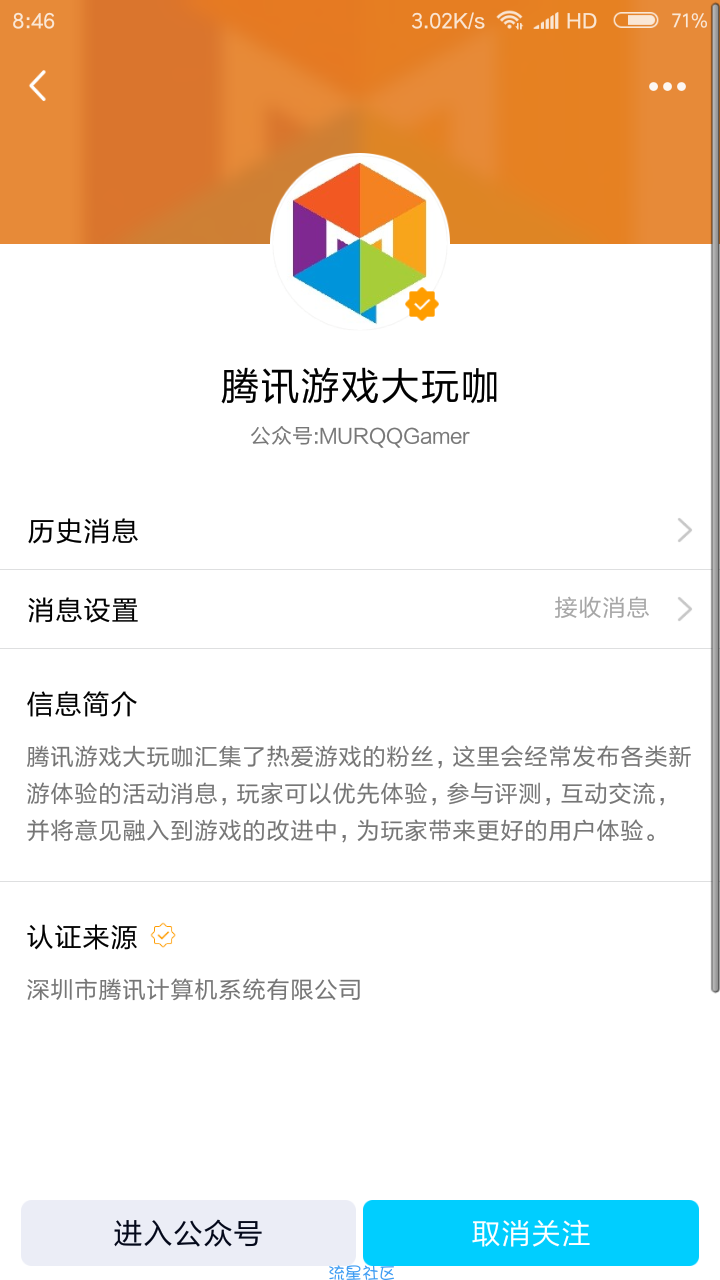Open 历史消息 message history
The image size is (720, 1280).
360,531
